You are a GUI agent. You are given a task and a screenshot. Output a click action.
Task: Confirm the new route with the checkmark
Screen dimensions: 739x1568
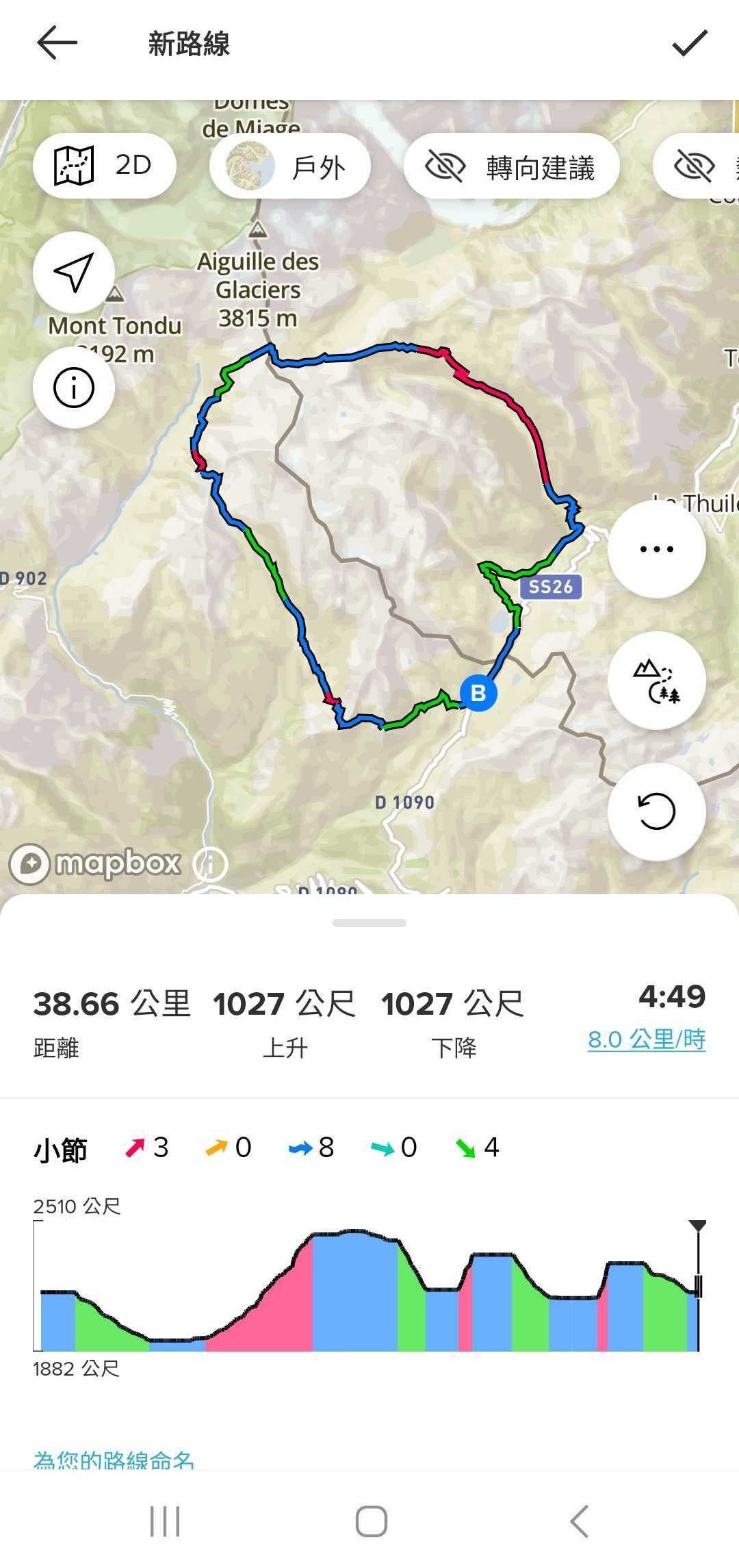point(689,43)
